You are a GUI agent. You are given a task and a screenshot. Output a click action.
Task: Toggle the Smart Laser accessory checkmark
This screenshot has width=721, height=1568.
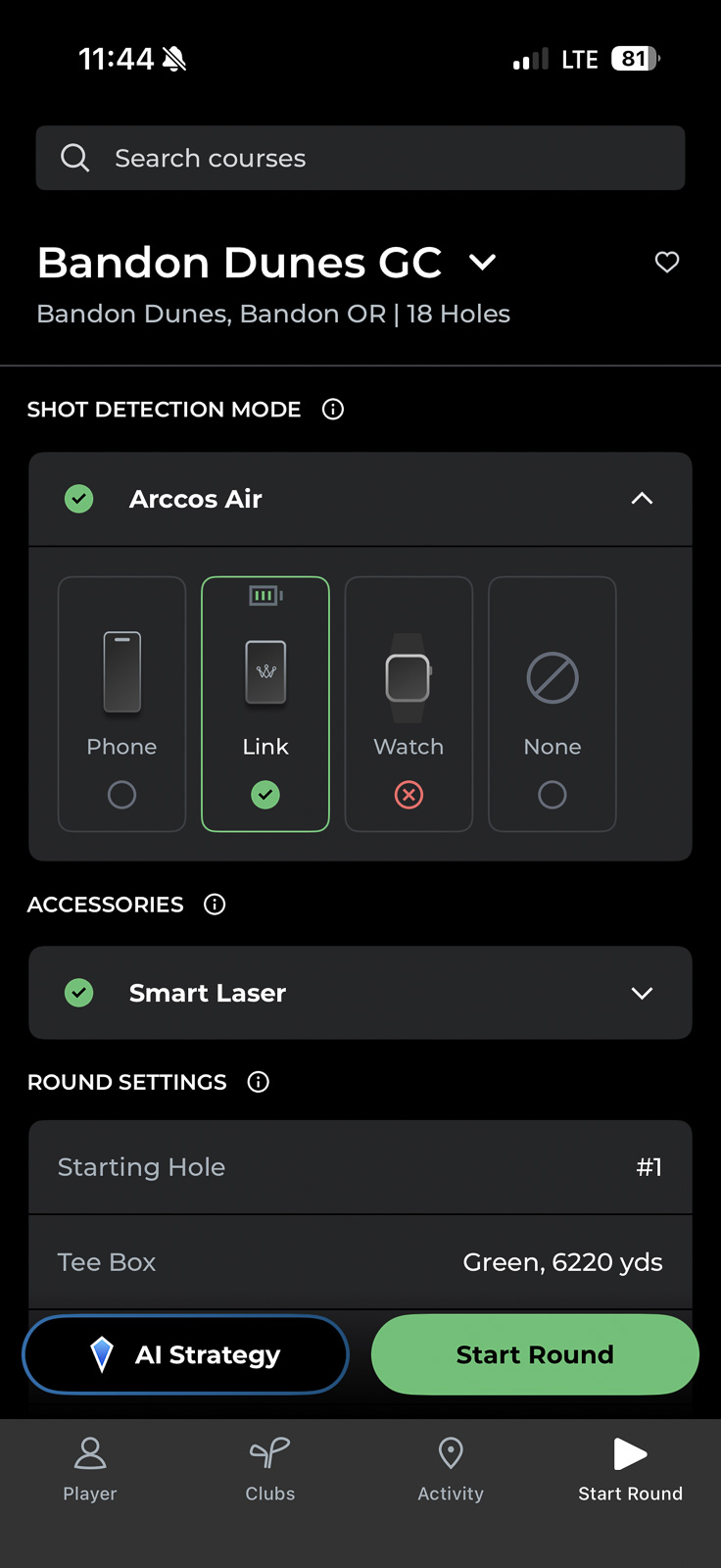[x=79, y=993]
